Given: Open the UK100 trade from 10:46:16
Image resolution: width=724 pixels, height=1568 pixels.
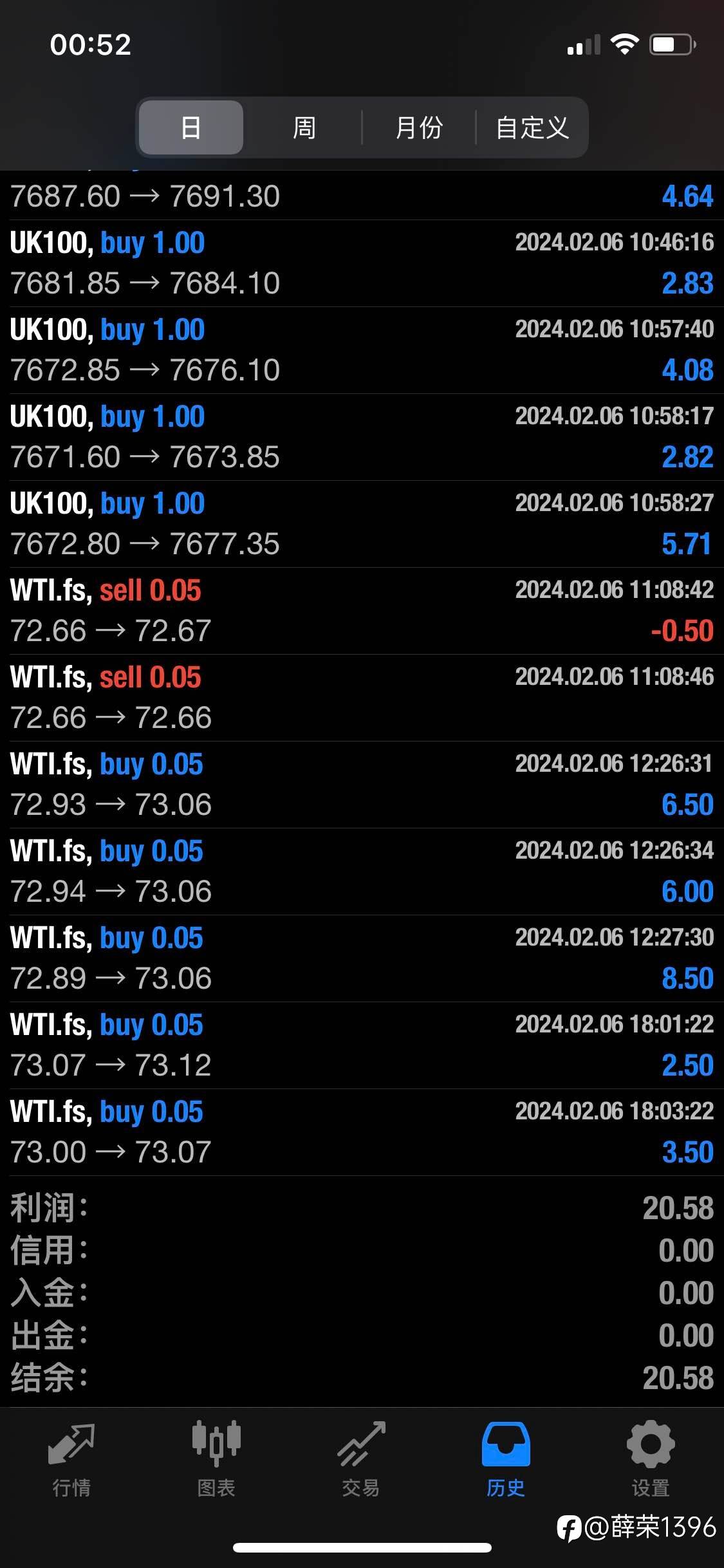Looking at the screenshot, I should pos(362,263).
